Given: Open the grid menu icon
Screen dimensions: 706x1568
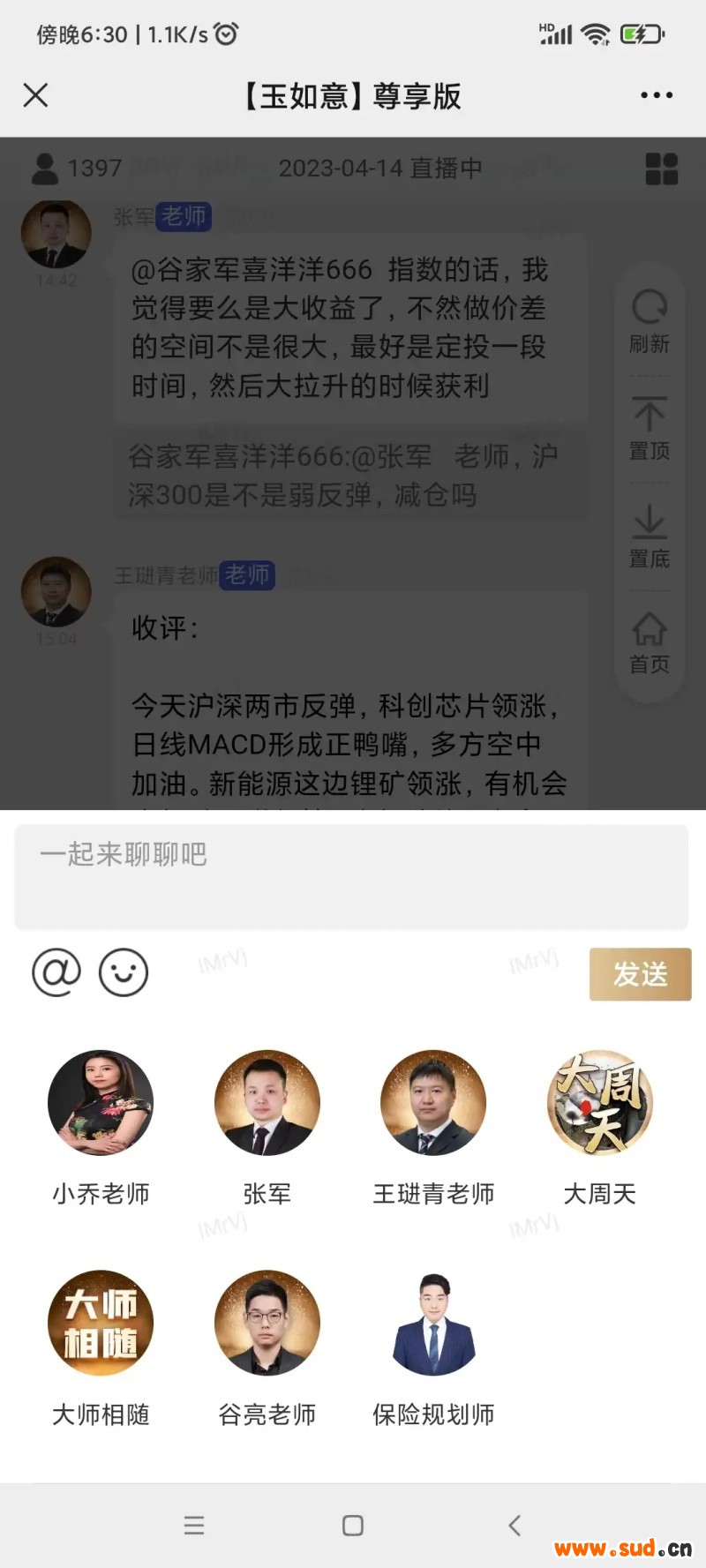Looking at the screenshot, I should click(661, 169).
